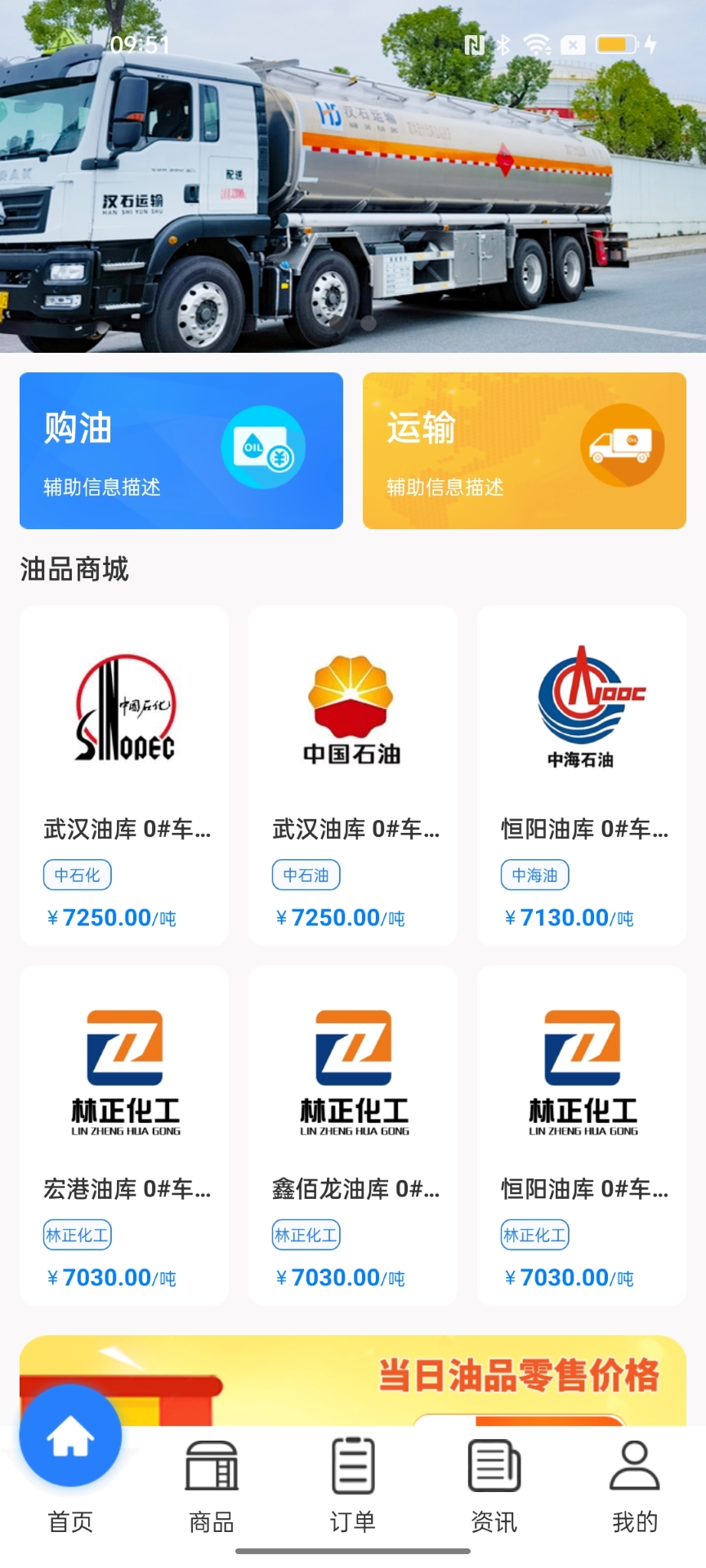Open the 中石油 武汉油库 product card
706x1568 pixels.
point(353,775)
